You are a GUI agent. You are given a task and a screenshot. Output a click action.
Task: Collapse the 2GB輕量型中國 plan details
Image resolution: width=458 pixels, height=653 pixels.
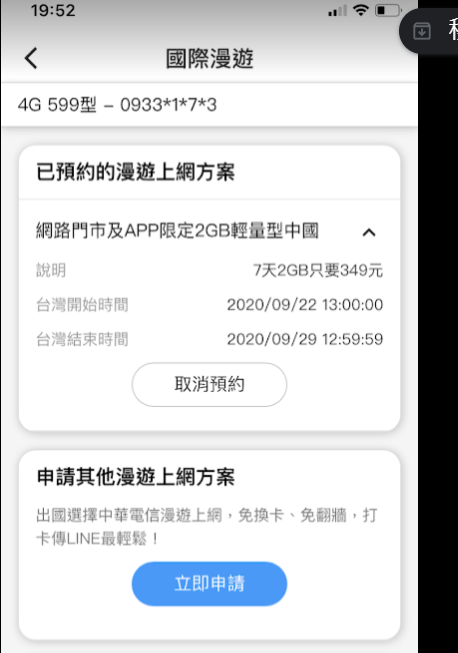click(369, 232)
